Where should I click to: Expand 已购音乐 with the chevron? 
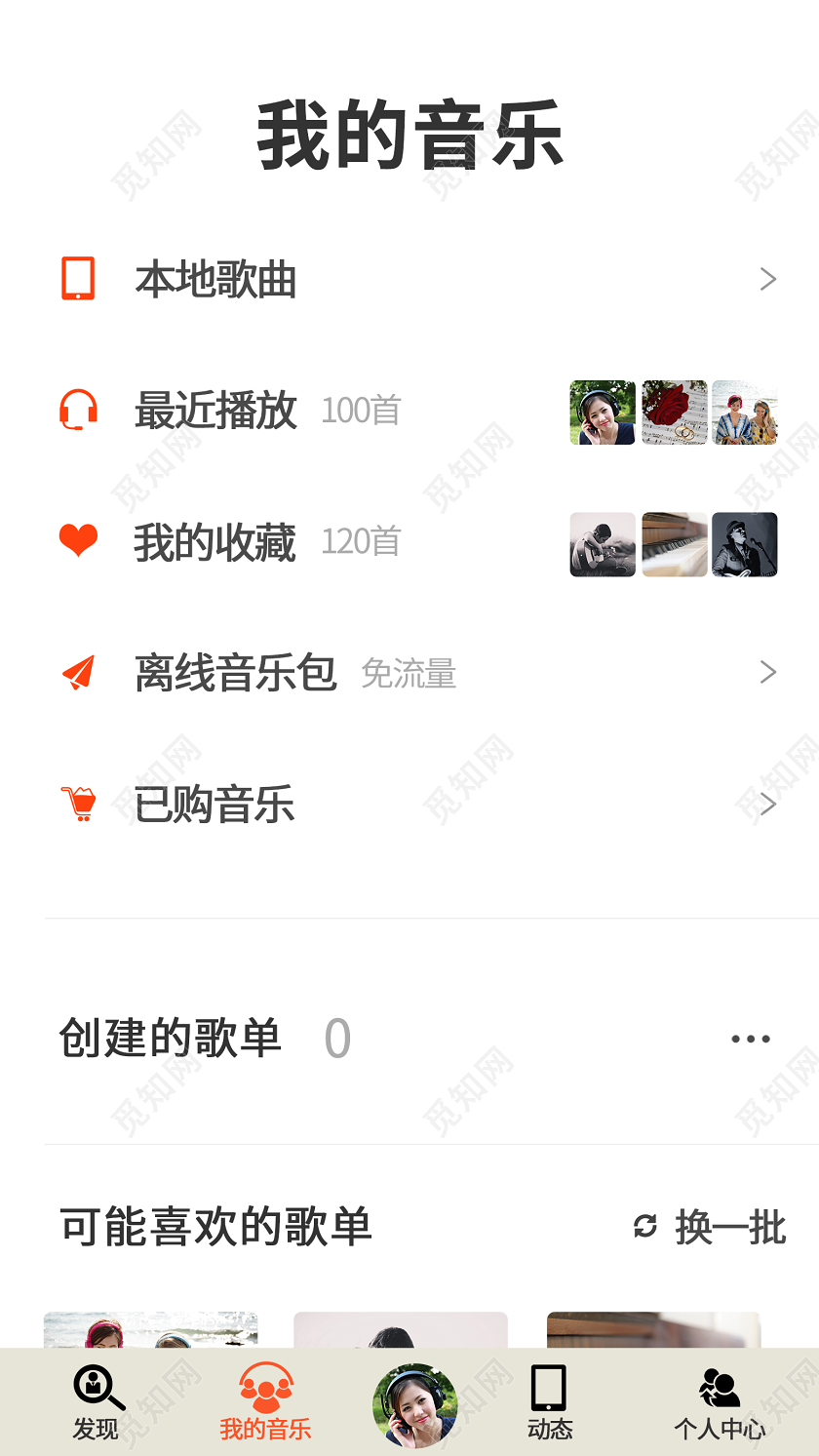tap(769, 803)
